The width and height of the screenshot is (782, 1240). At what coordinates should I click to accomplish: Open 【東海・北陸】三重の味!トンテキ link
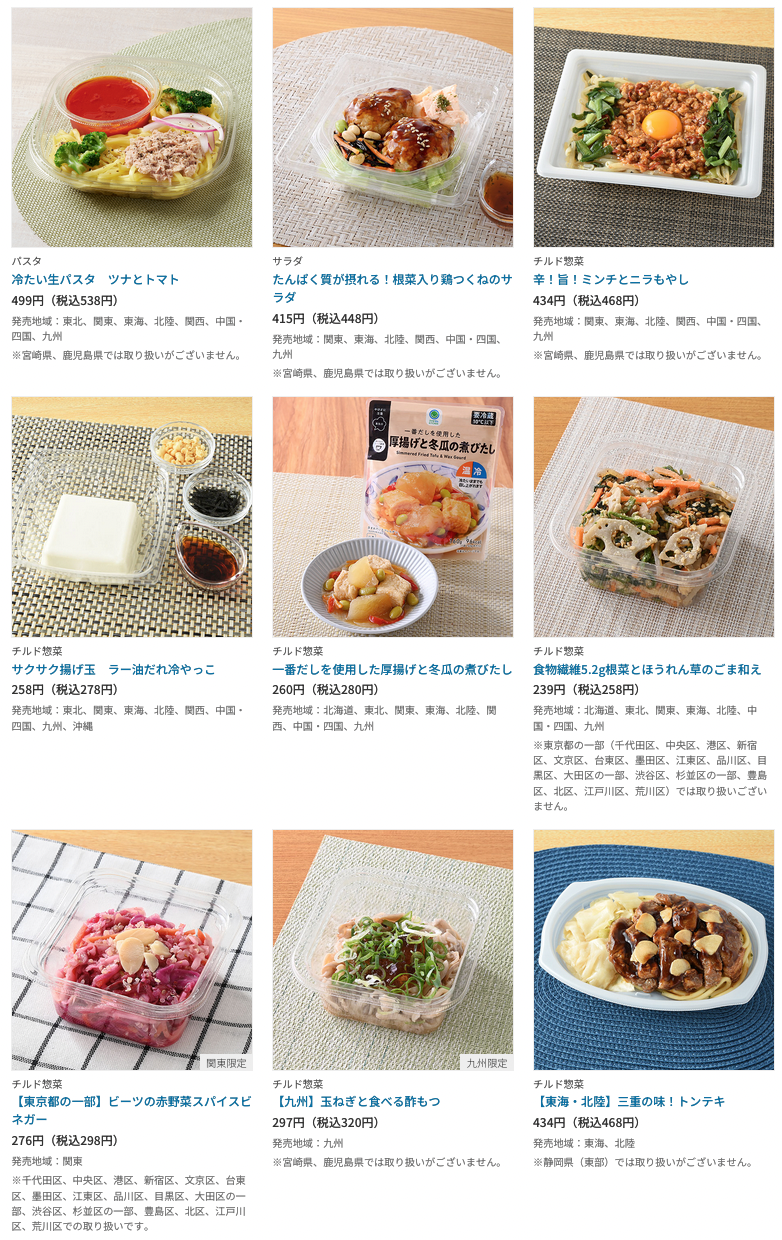(629, 1101)
